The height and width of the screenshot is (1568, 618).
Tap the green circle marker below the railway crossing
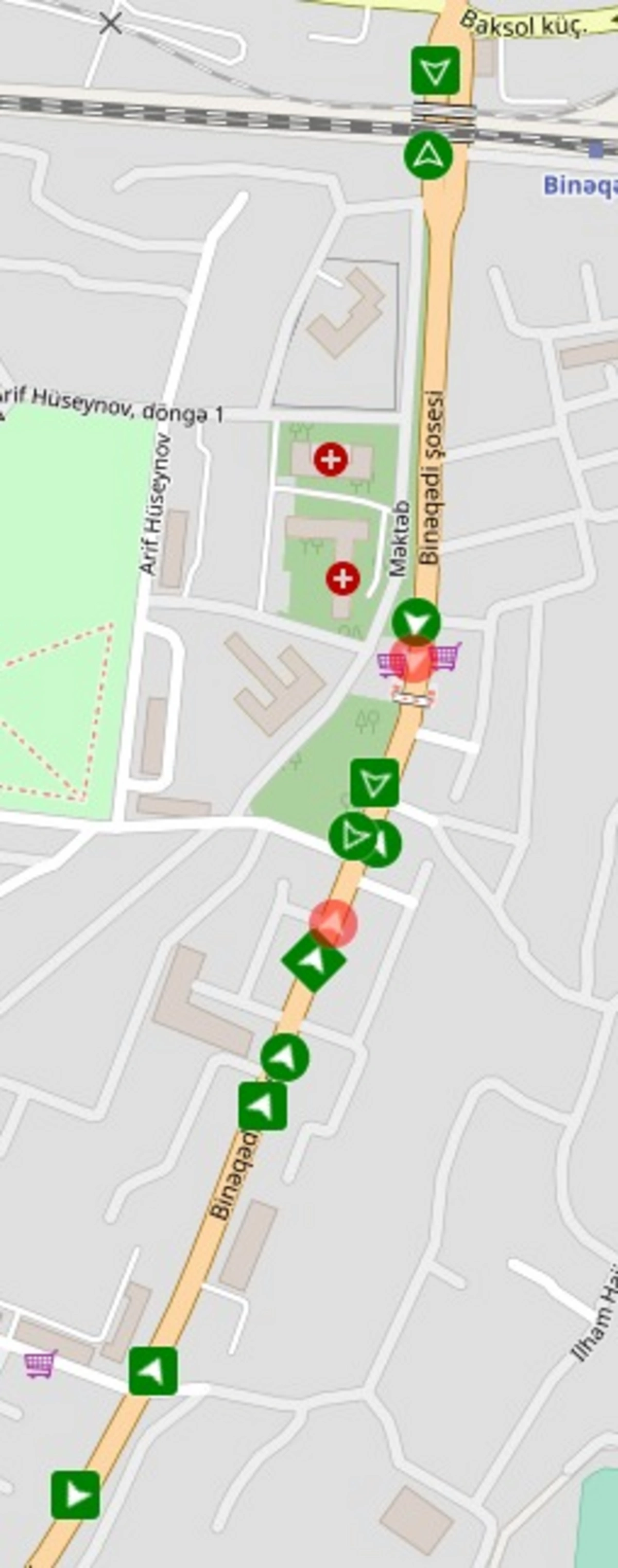428,156
